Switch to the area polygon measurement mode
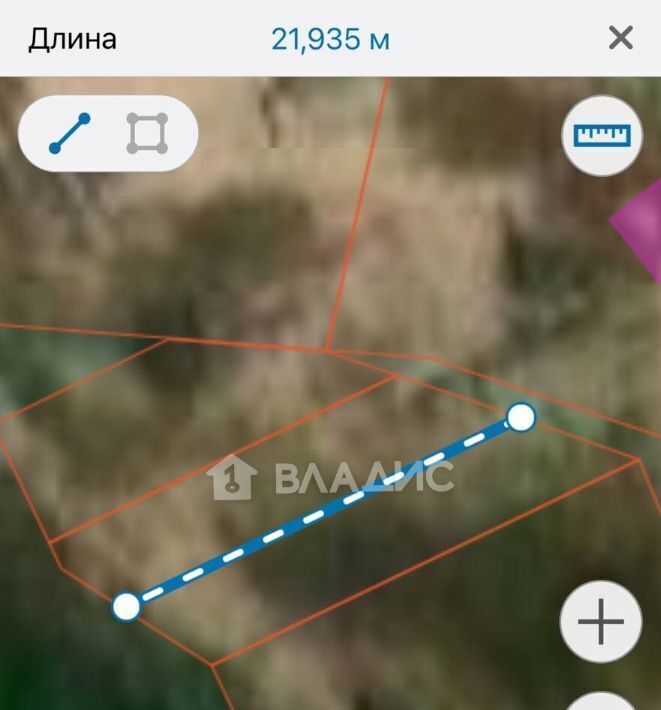The height and width of the screenshot is (710, 661). 147,133
